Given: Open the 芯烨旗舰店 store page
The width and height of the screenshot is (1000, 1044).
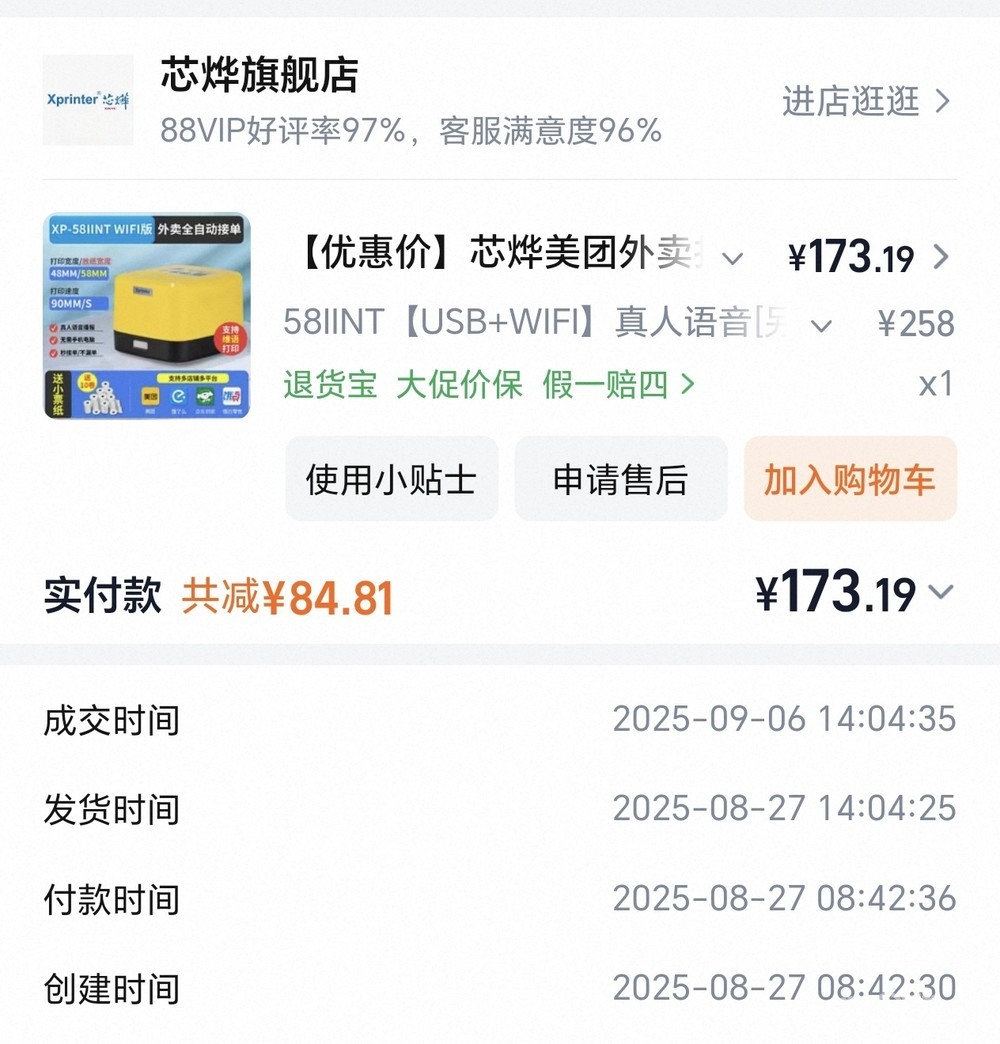Looking at the screenshot, I should (x=259, y=77).
